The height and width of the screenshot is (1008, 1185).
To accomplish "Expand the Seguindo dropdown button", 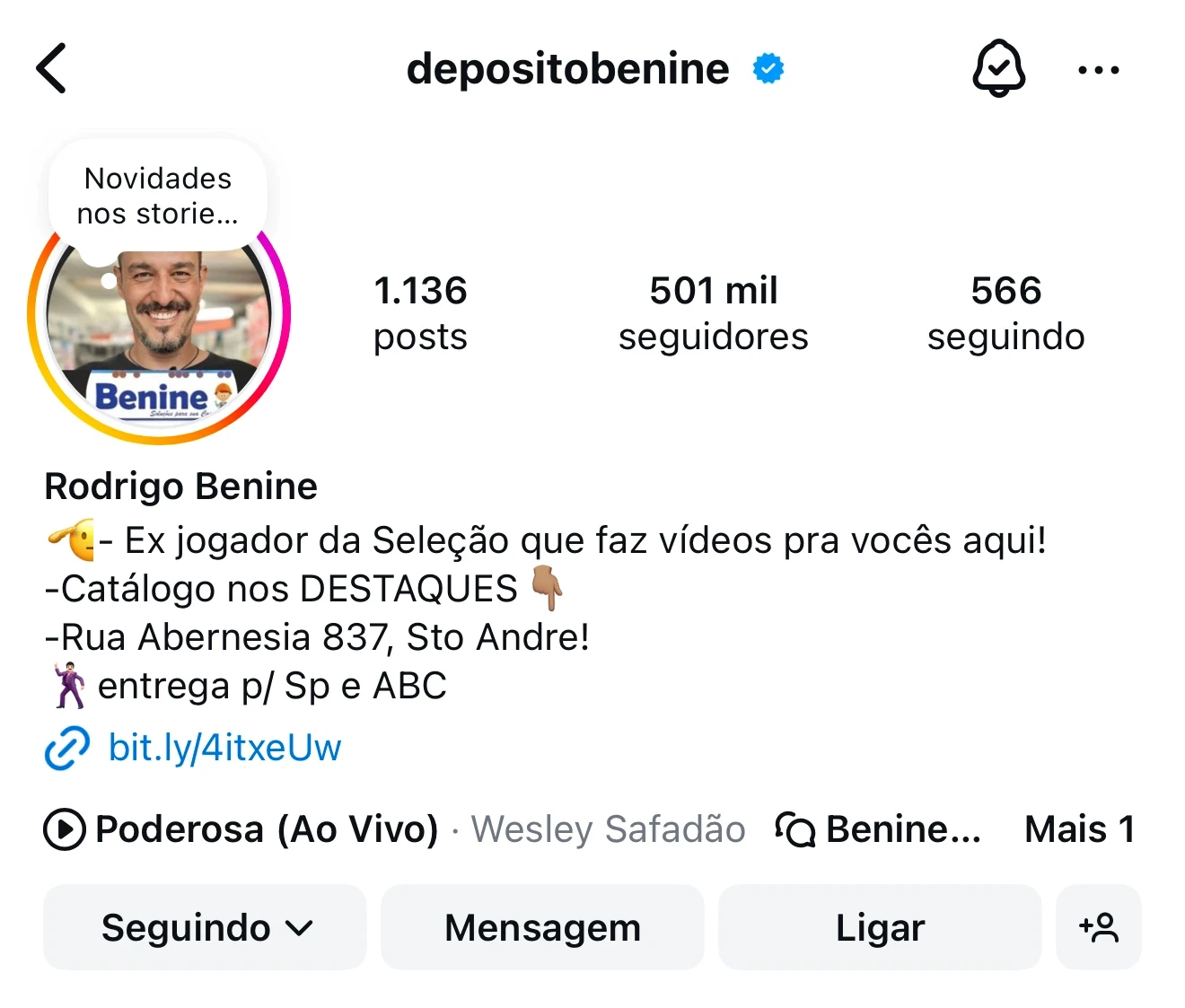I will [x=205, y=927].
